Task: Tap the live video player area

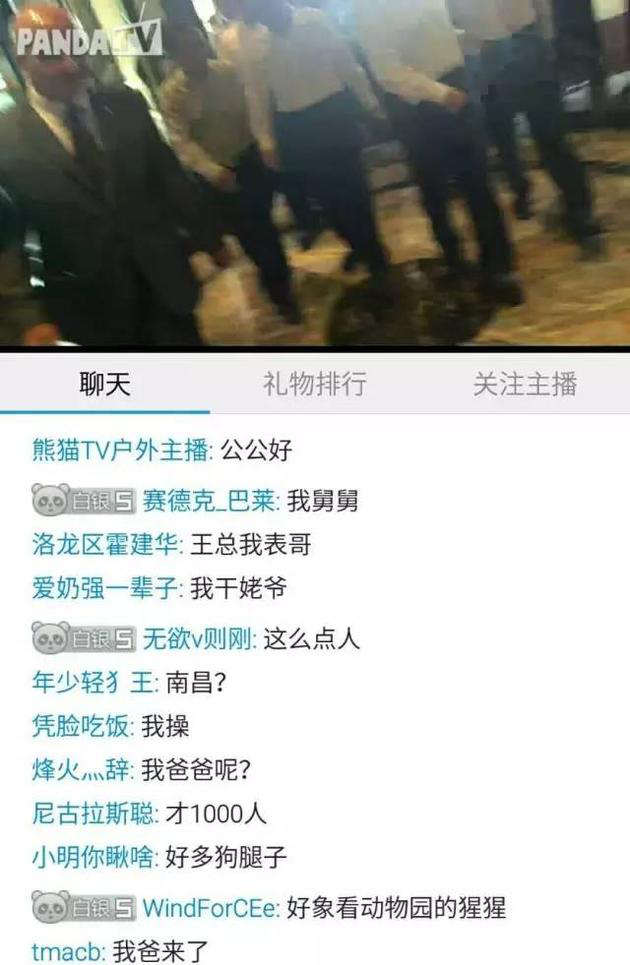Action: tap(315, 175)
